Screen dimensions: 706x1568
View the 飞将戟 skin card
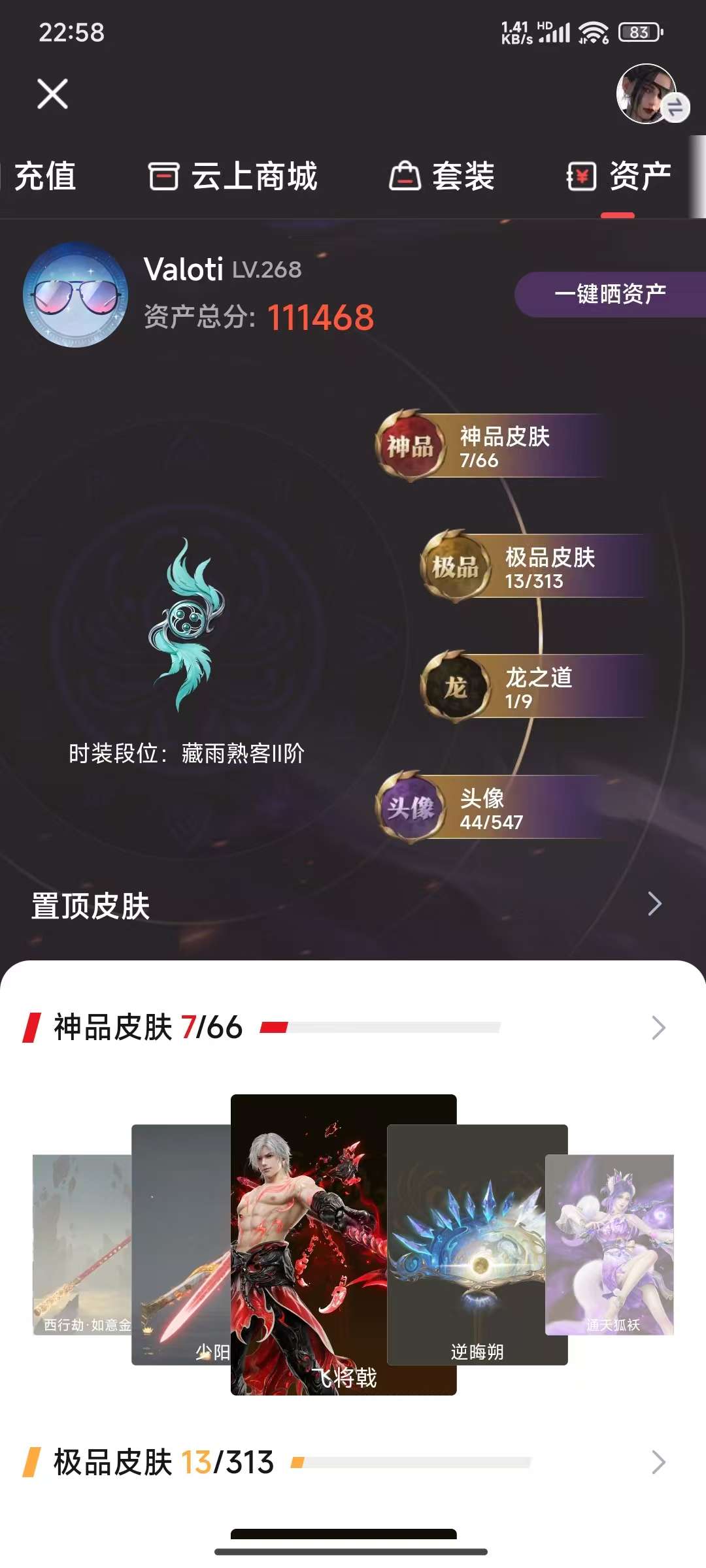(x=343, y=1245)
